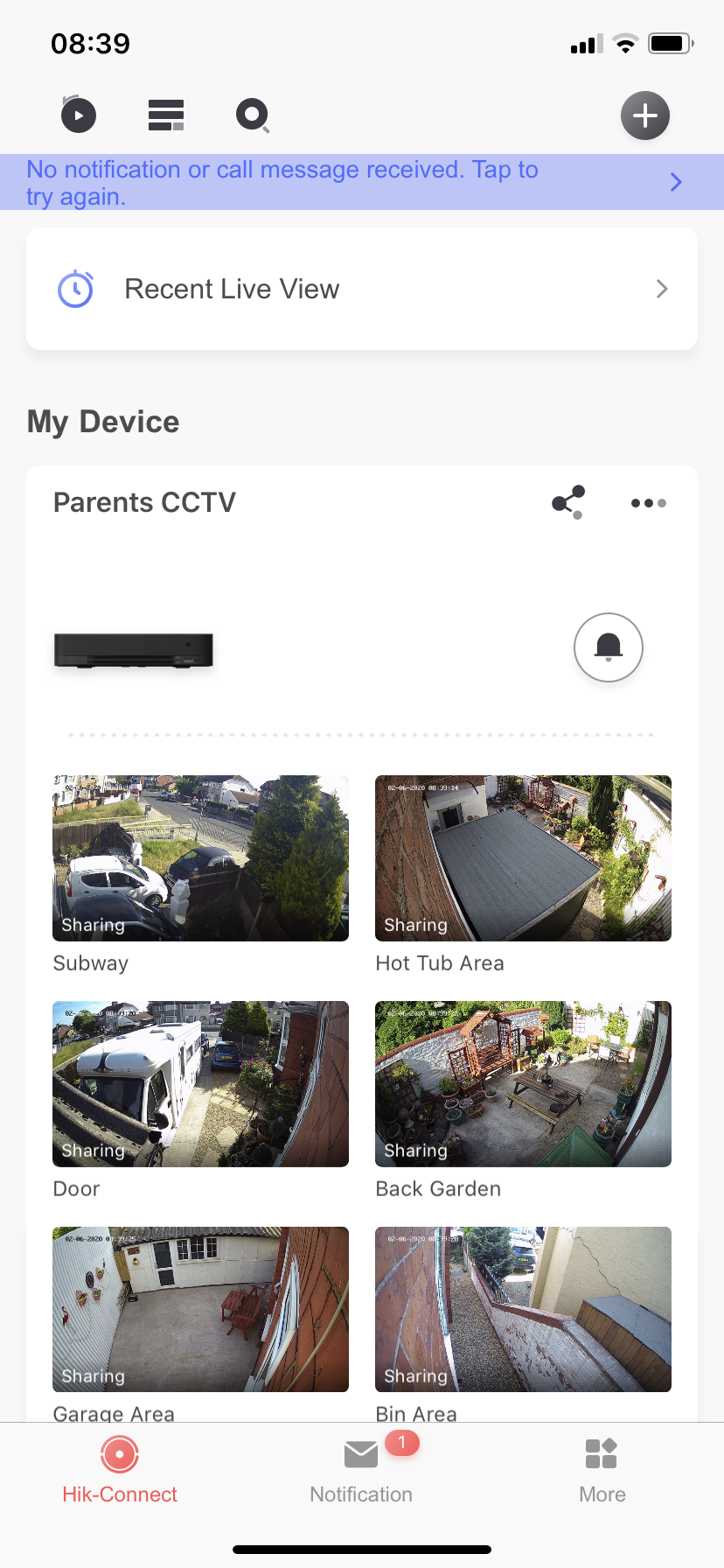The width and height of the screenshot is (724, 1568).
Task: Share the Parents CCTV device
Action: click(568, 502)
